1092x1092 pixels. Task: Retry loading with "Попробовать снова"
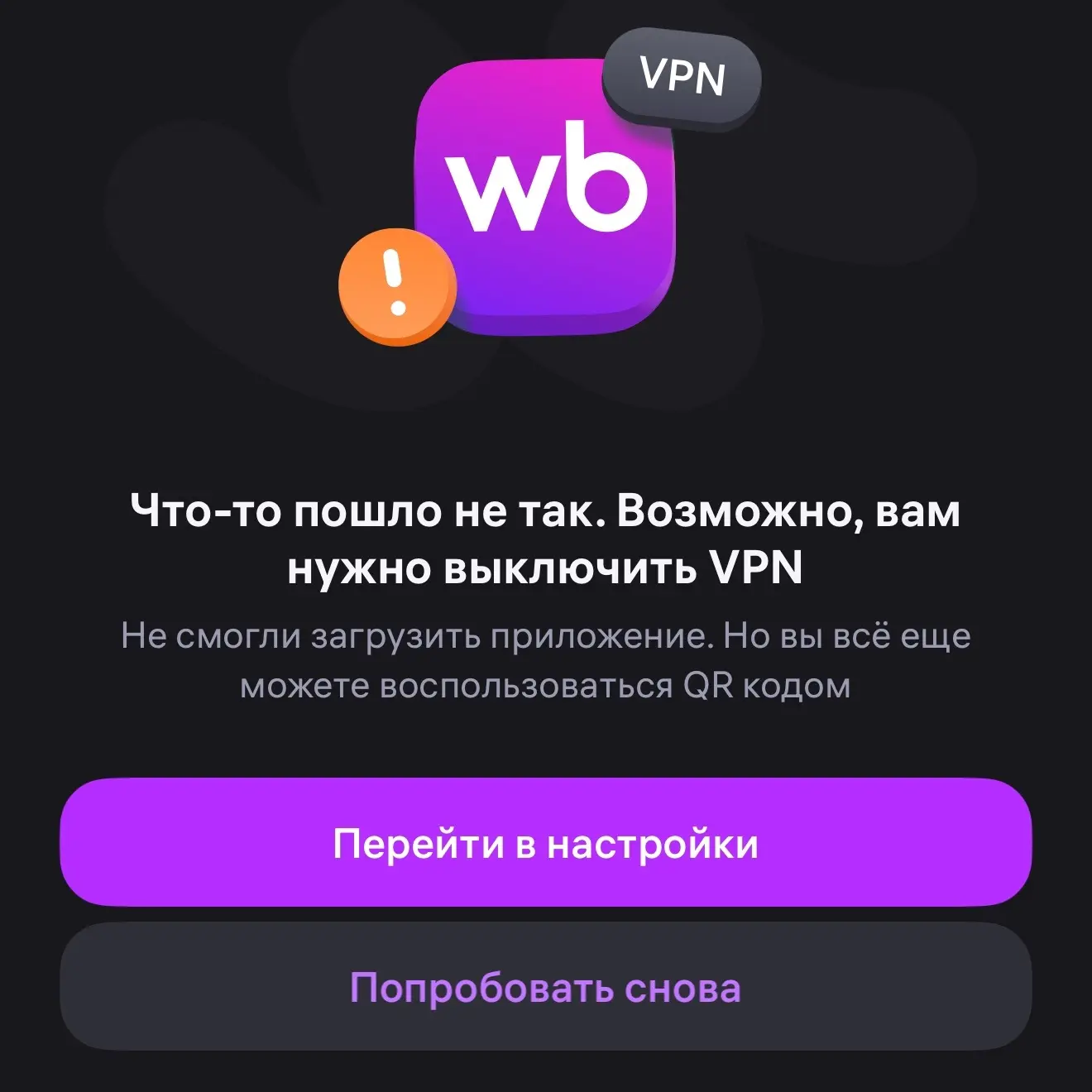(x=546, y=986)
